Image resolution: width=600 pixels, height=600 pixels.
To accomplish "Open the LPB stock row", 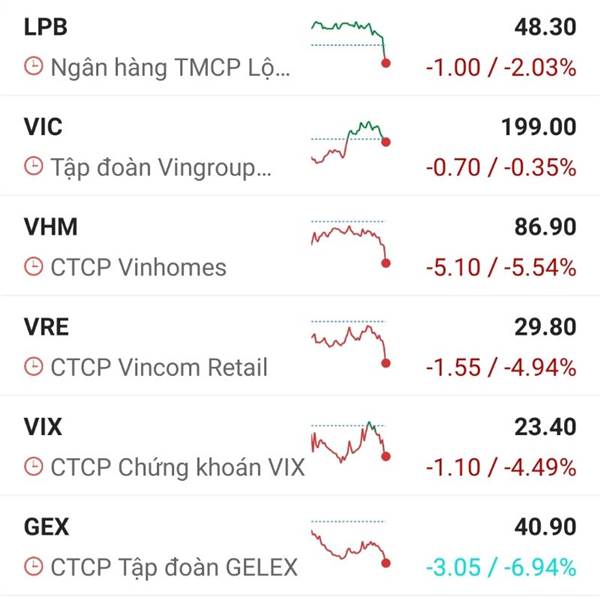I will [300, 47].
